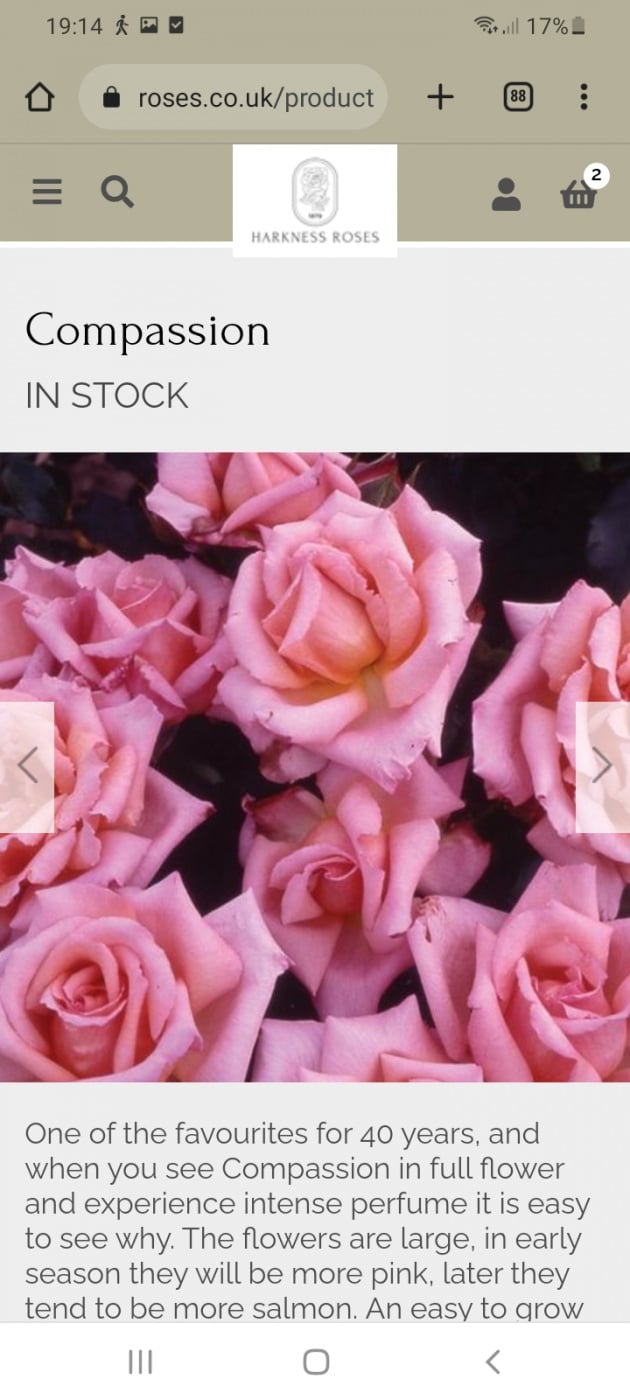Open the site search
The height and width of the screenshot is (1400, 630).
(x=117, y=192)
